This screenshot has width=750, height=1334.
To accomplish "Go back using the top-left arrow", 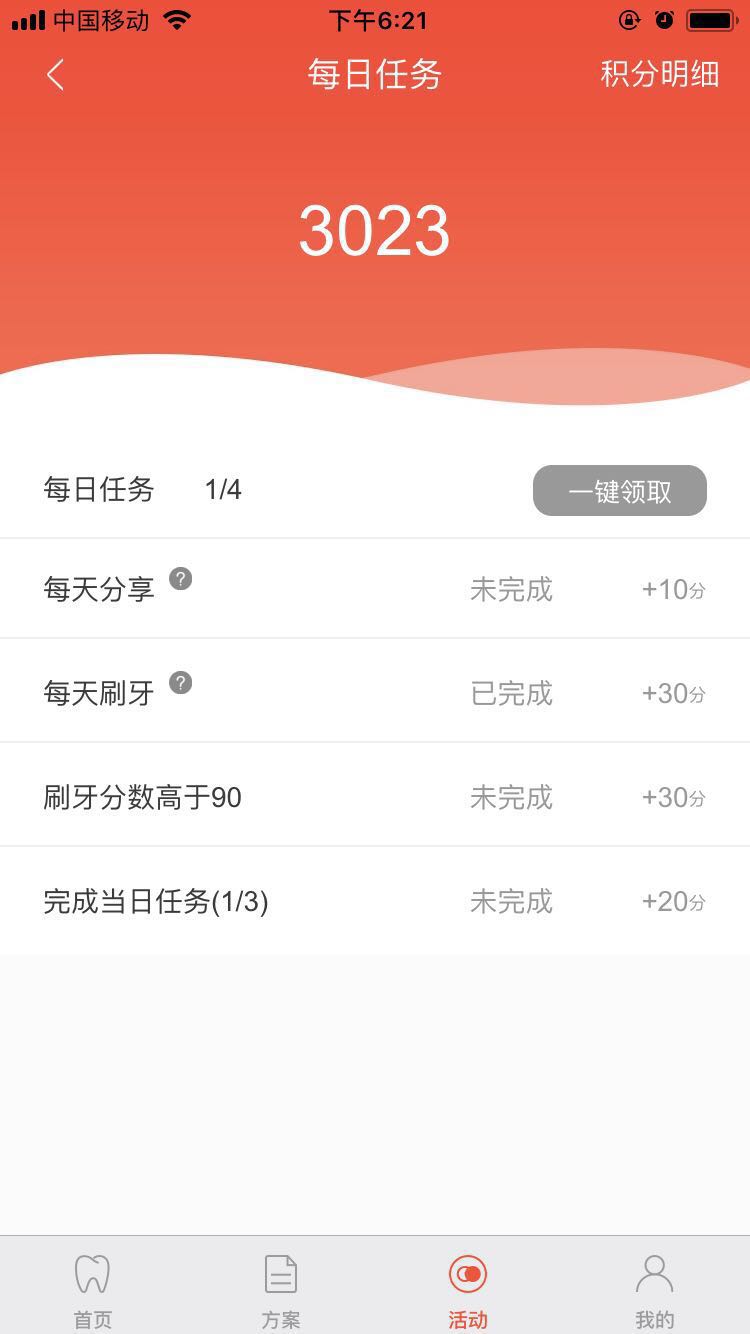I will tap(56, 75).
